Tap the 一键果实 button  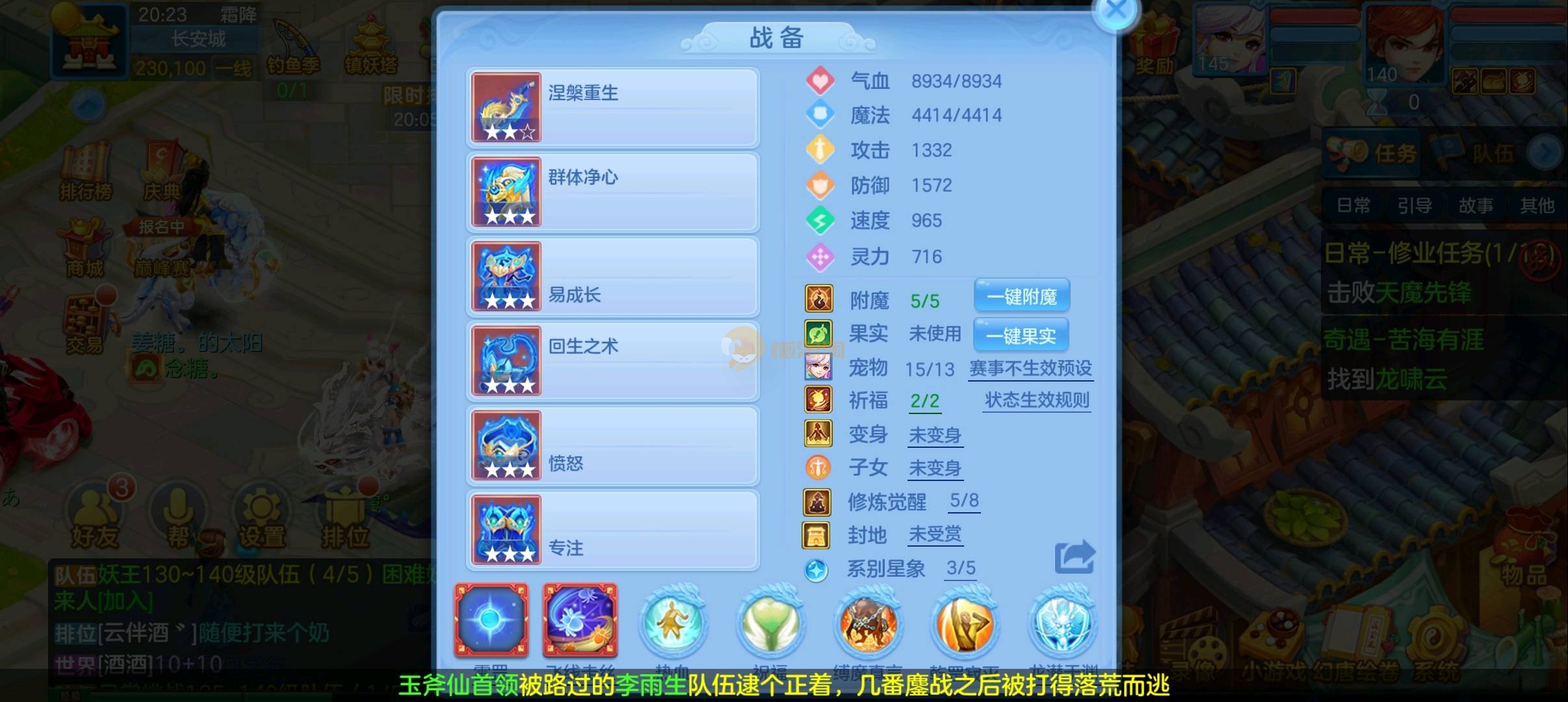pos(1021,336)
